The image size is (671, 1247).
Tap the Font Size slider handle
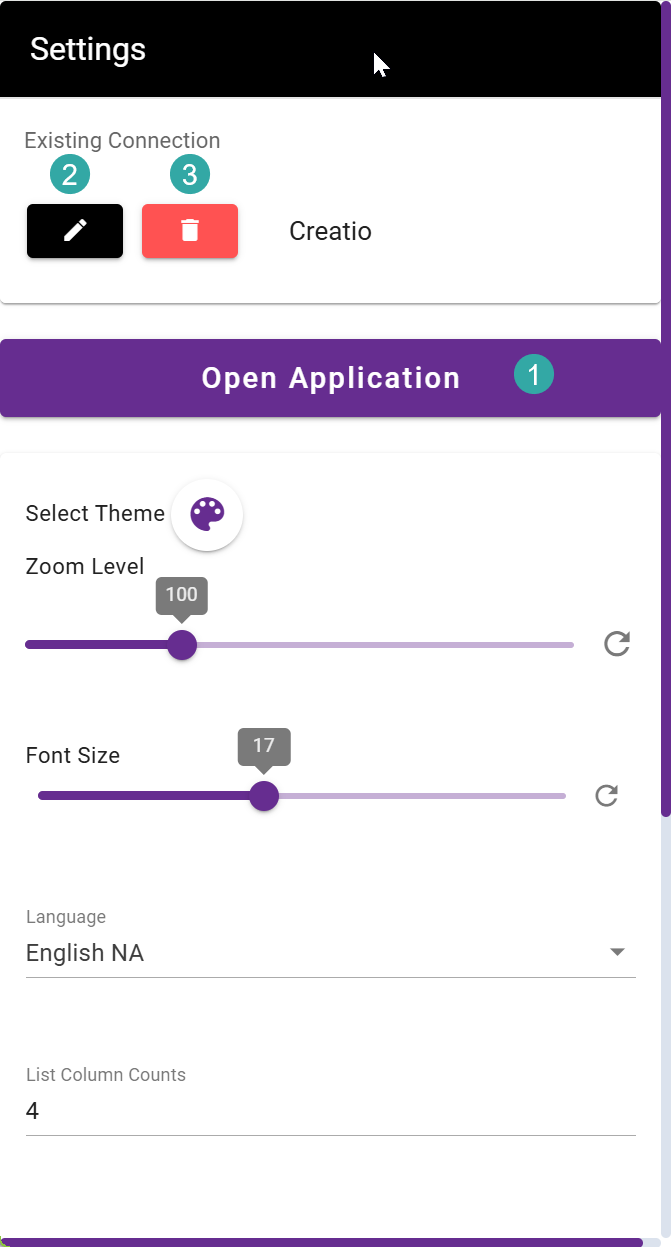(x=263, y=796)
